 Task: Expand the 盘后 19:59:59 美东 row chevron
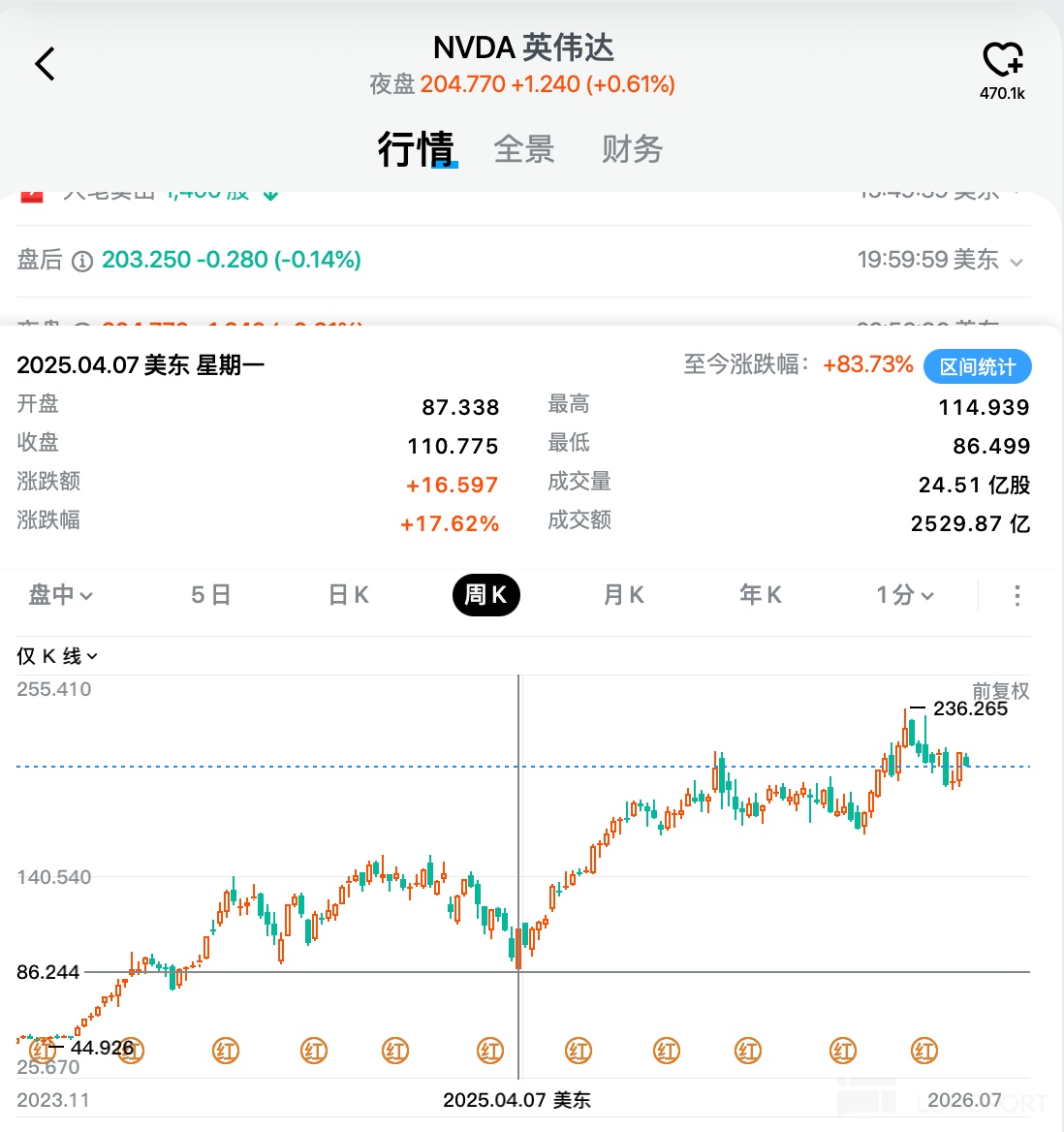pyautogui.click(x=1017, y=262)
